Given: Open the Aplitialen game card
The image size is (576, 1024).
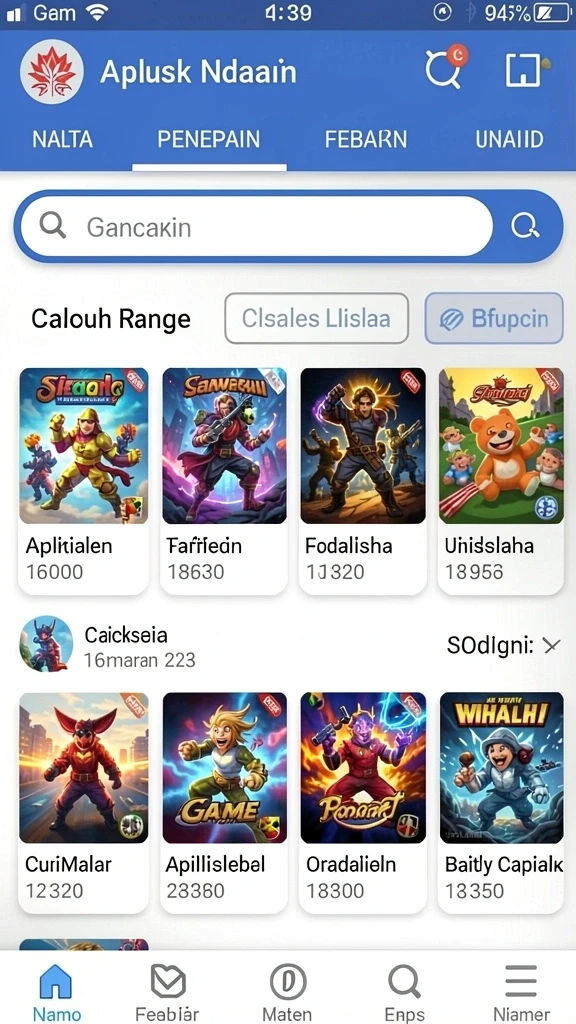Looking at the screenshot, I should [84, 481].
